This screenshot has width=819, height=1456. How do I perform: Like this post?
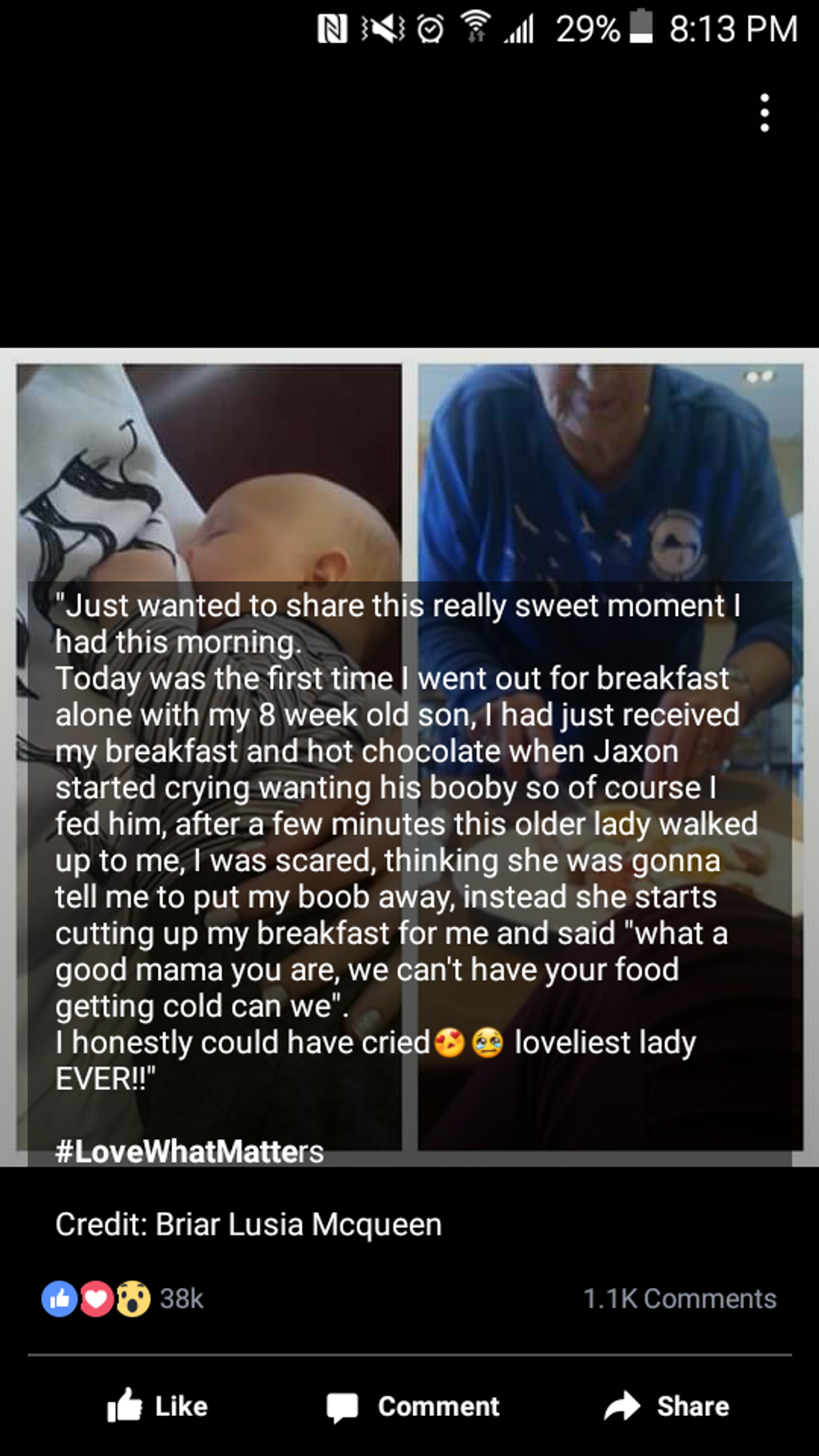[158, 1407]
